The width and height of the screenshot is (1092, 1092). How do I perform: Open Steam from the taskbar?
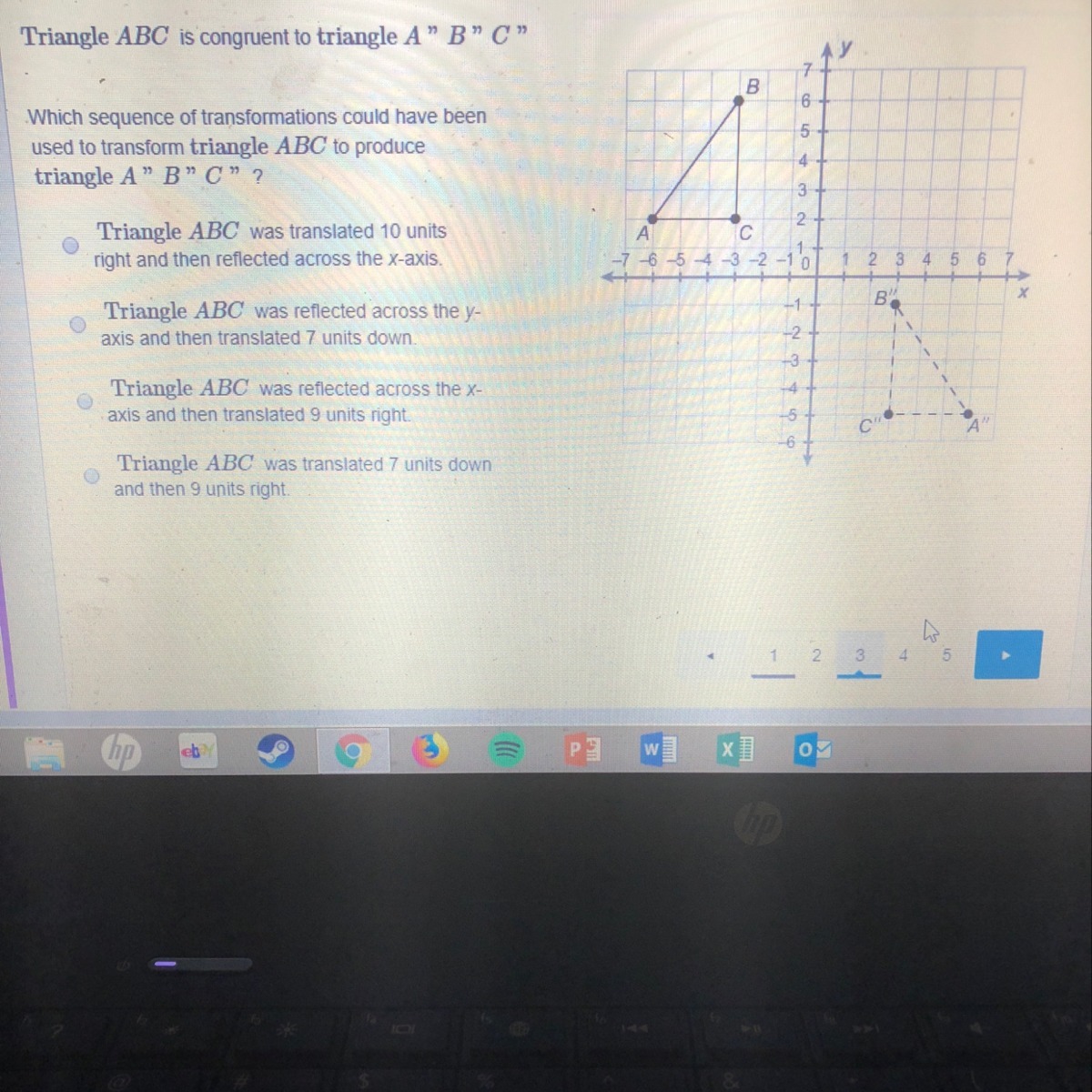coord(275,752)
